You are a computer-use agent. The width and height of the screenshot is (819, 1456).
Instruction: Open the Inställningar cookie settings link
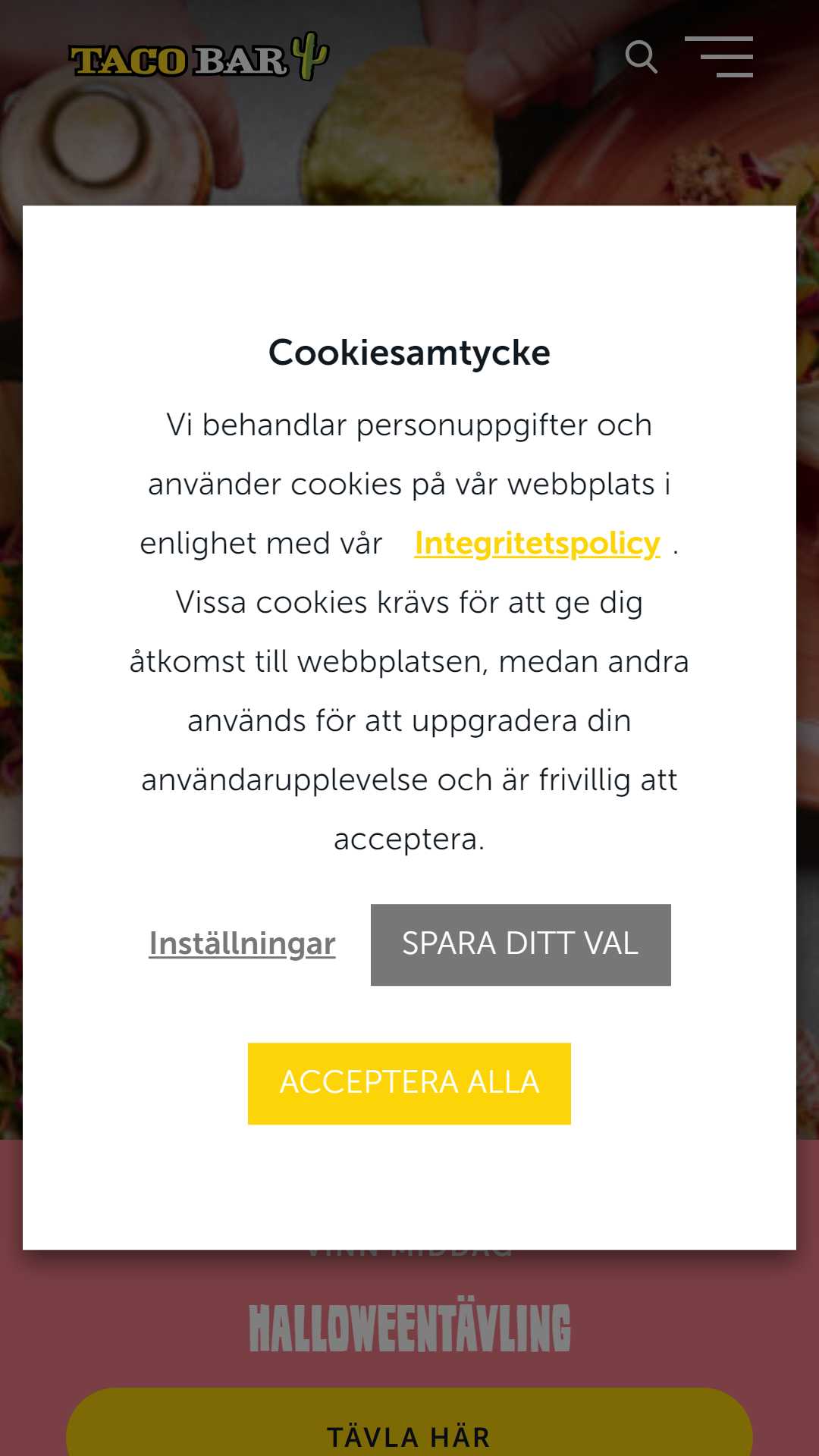coord(242,944)
